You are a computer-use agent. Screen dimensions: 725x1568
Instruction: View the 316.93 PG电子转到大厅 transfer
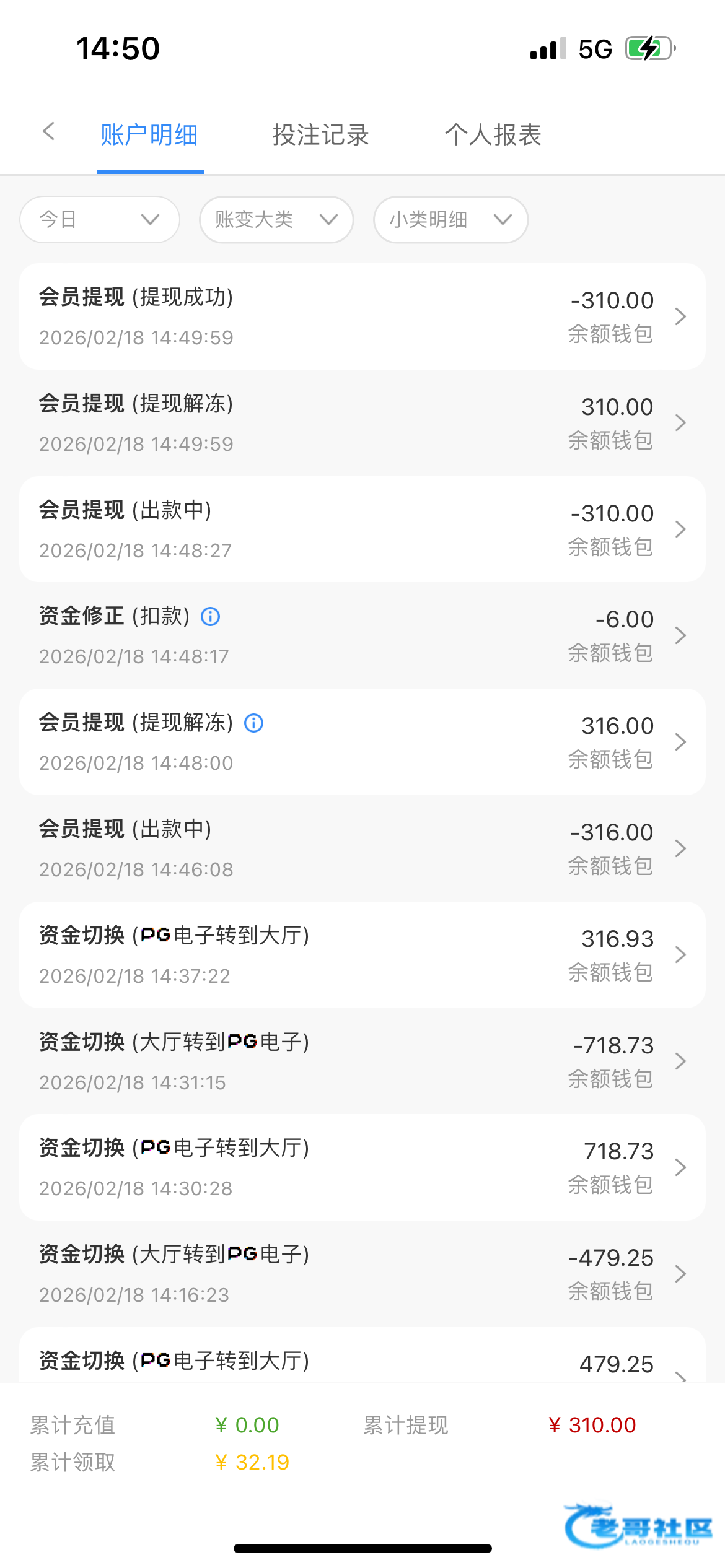[x=362, y=955]
